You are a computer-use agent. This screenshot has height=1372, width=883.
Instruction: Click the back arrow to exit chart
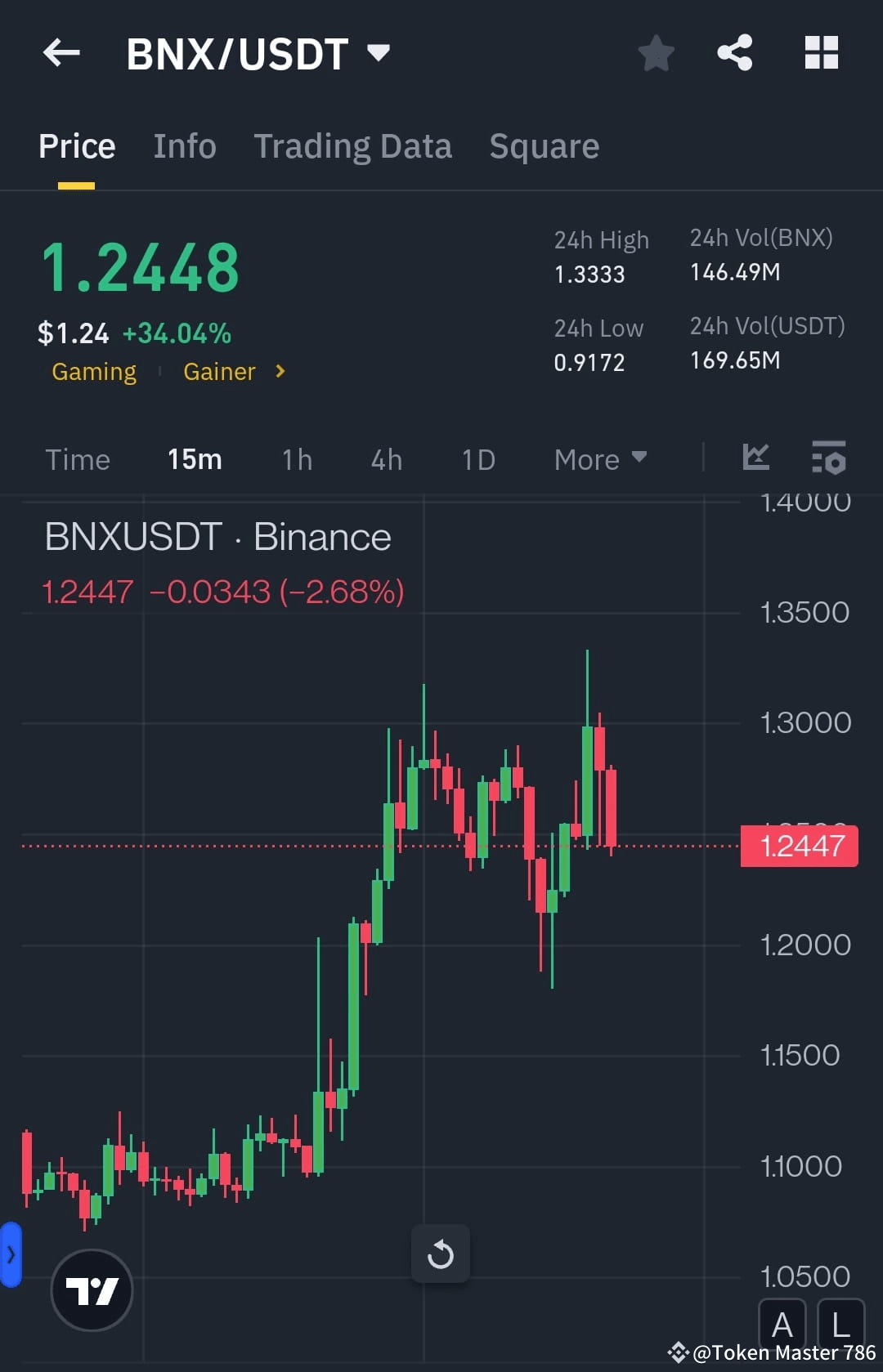pos(61,52)
